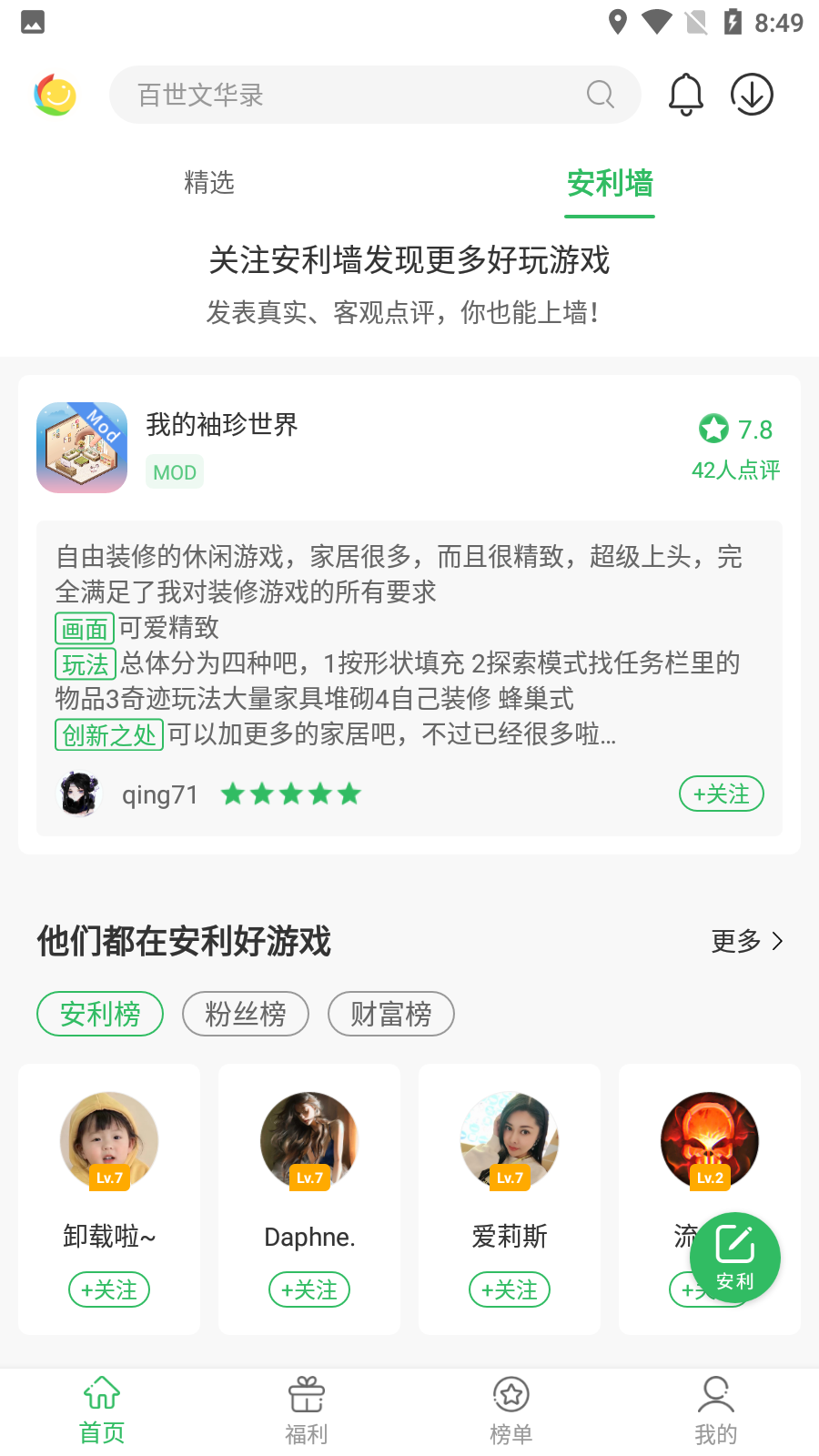Open the notifications bell

pos(686,95)
